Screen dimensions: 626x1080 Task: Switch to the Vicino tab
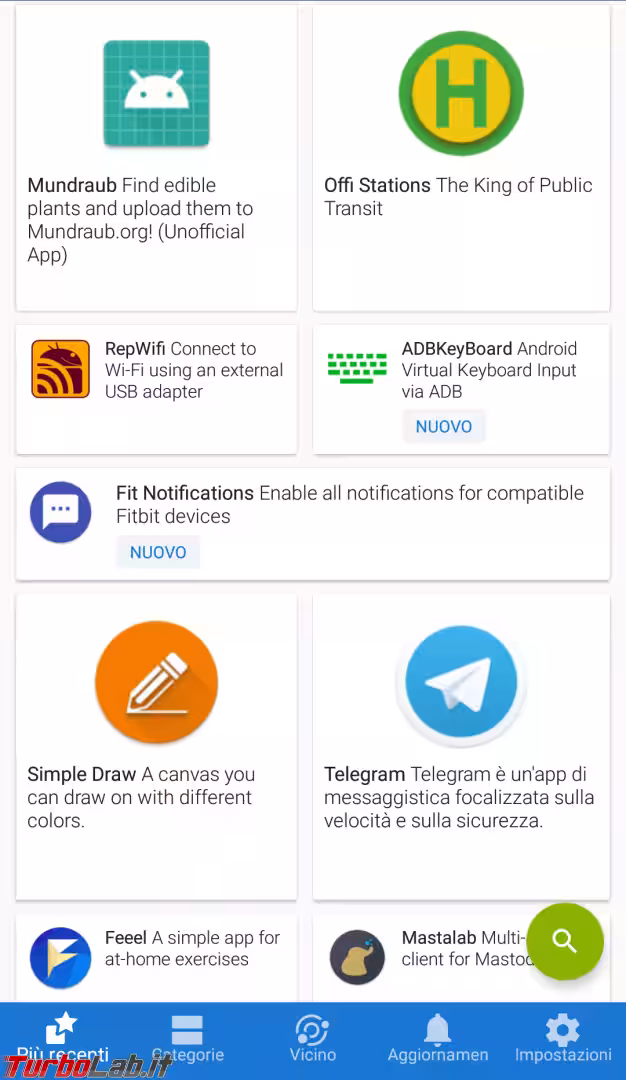click(x=313, y=1040)
